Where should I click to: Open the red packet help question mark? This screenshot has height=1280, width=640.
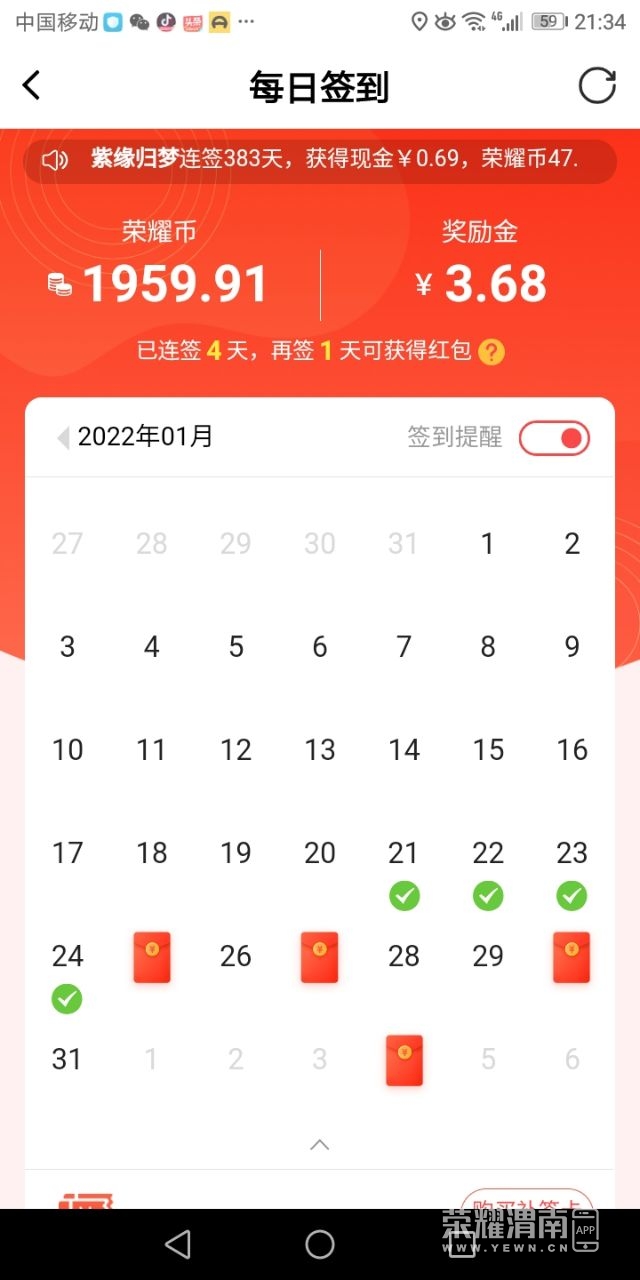coord(491,352)
